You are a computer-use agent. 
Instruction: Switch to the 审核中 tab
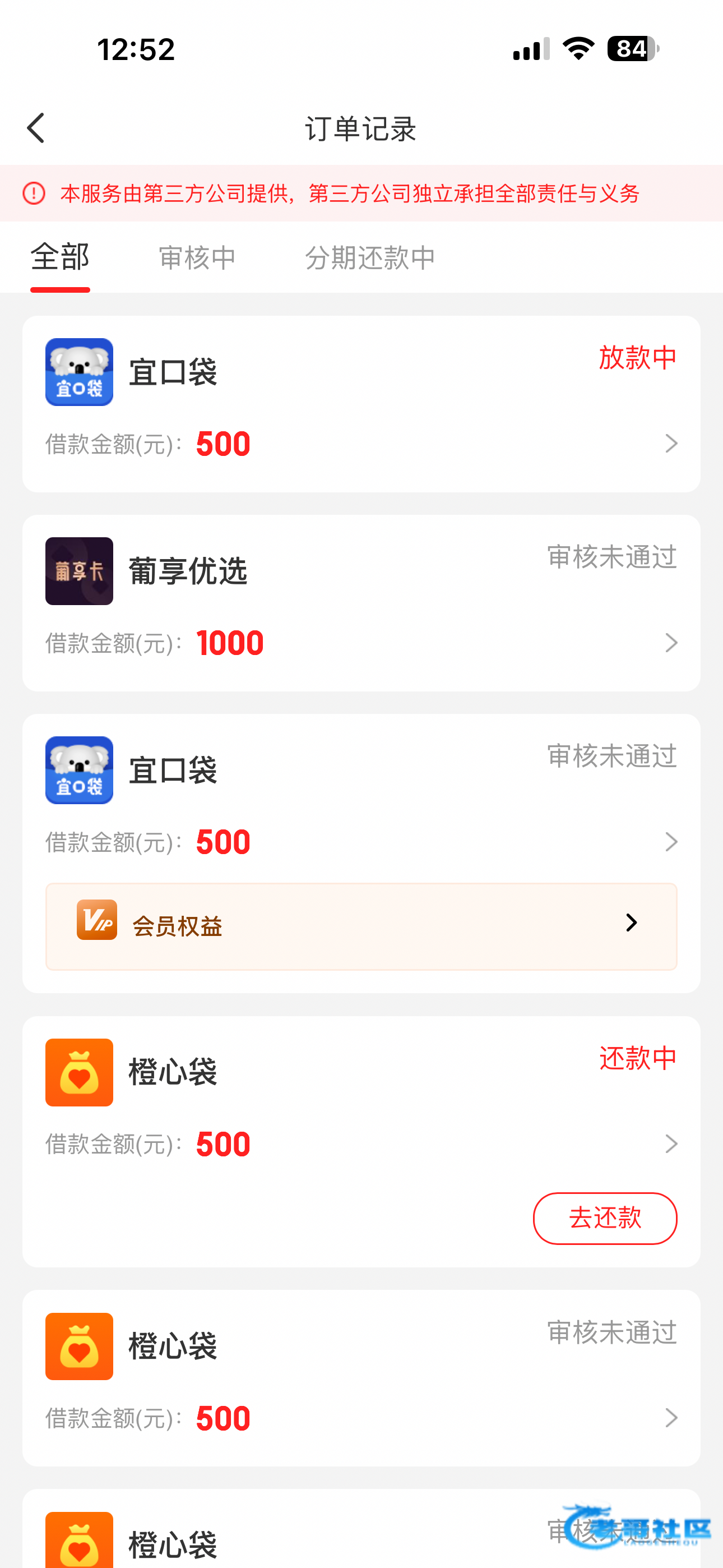point(197,257)
